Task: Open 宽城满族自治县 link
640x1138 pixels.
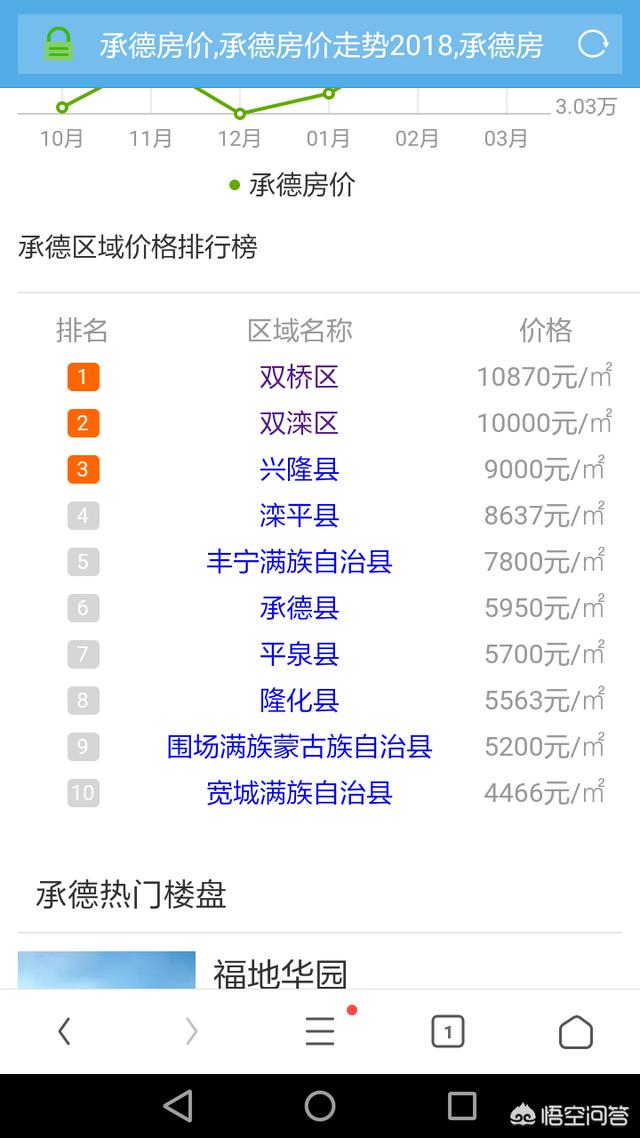Action: (299, 793)
